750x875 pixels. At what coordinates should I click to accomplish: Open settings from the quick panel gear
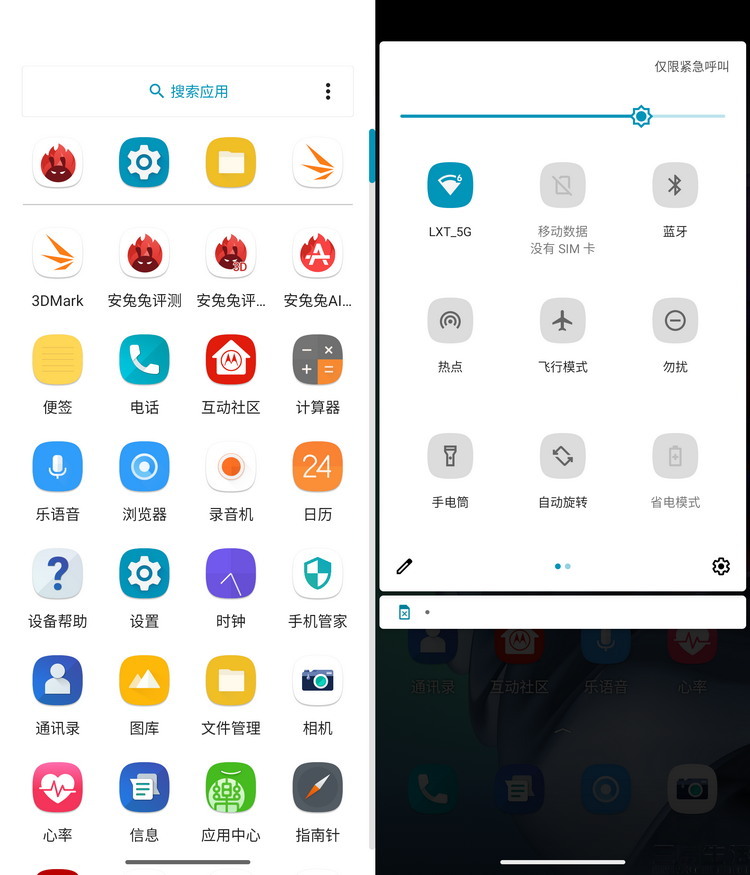721,566
